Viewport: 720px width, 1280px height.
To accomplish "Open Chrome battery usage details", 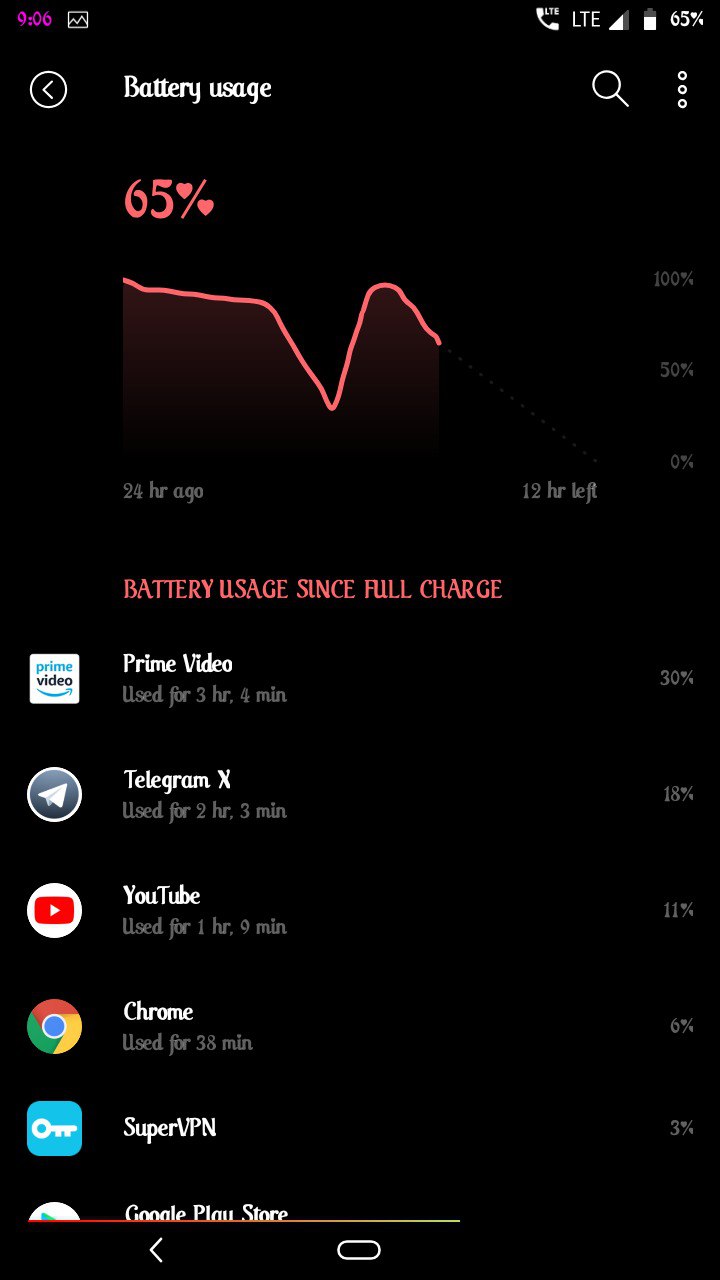I will [x=360, y=1026].
